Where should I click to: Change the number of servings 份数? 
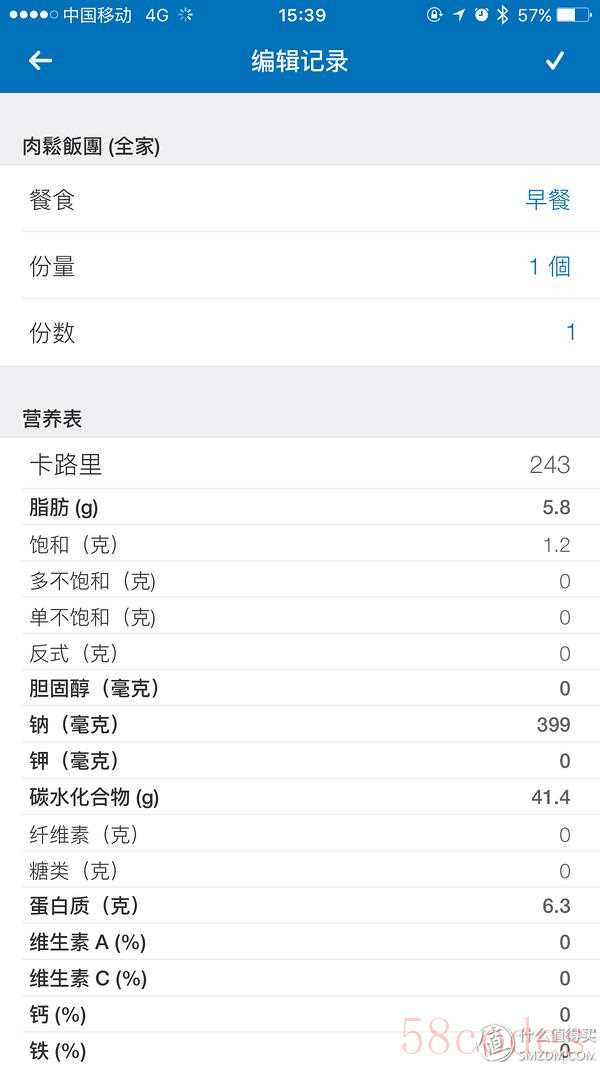point(570,333)
